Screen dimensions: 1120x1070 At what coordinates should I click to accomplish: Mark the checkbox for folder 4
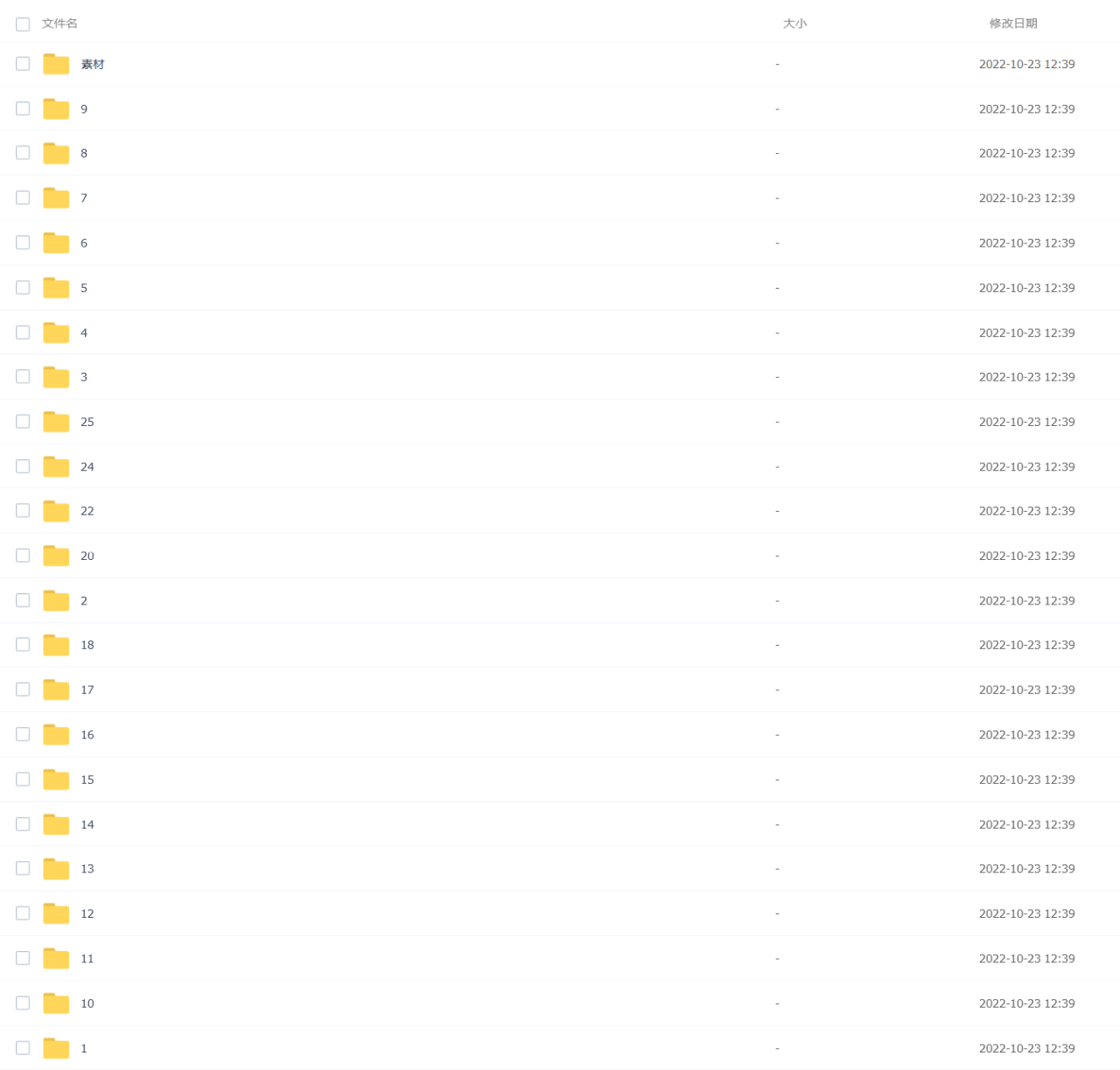click(23, 332)
